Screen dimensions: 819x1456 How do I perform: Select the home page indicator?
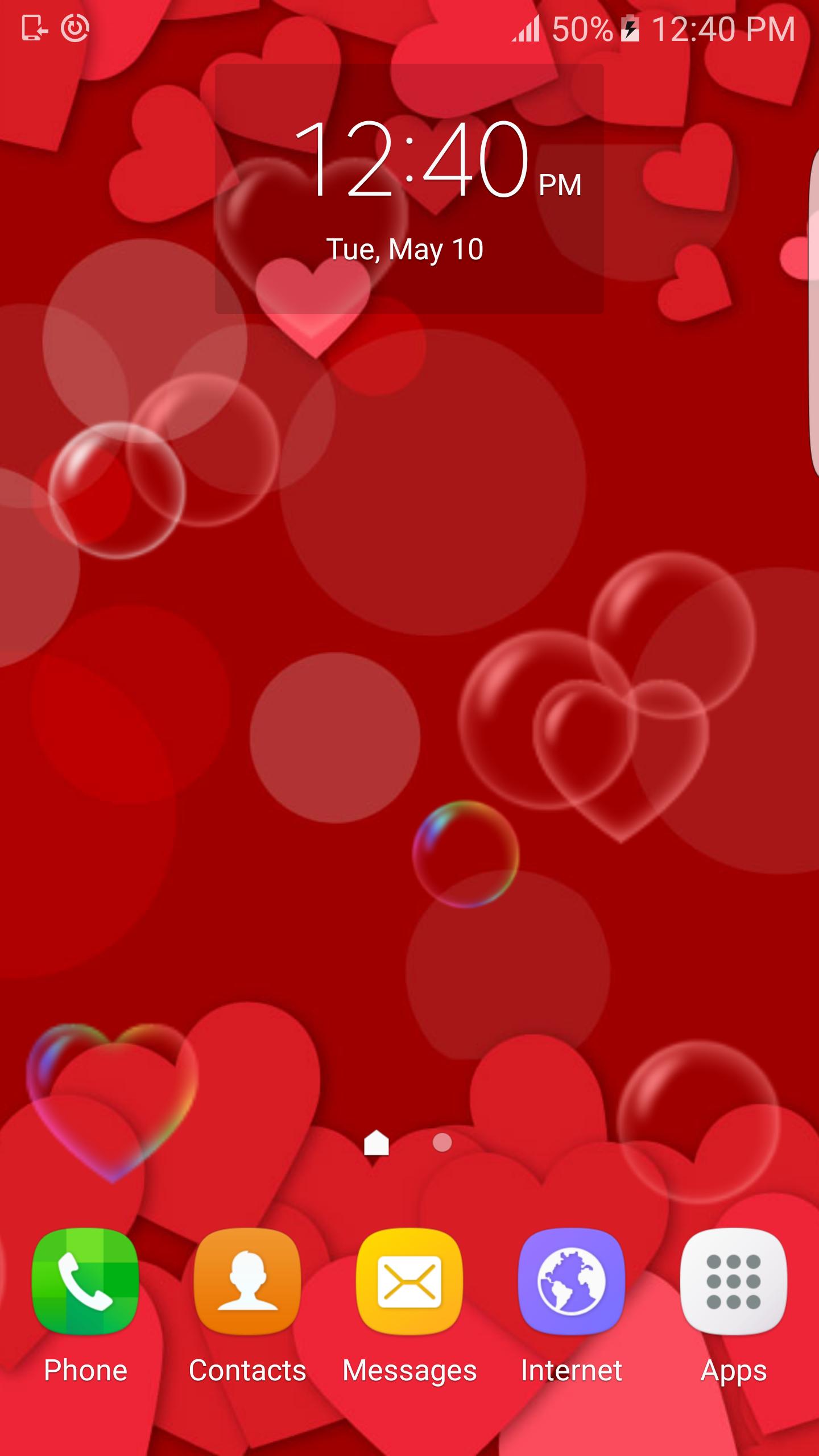pyautogui.click(x=377, y=1142)
